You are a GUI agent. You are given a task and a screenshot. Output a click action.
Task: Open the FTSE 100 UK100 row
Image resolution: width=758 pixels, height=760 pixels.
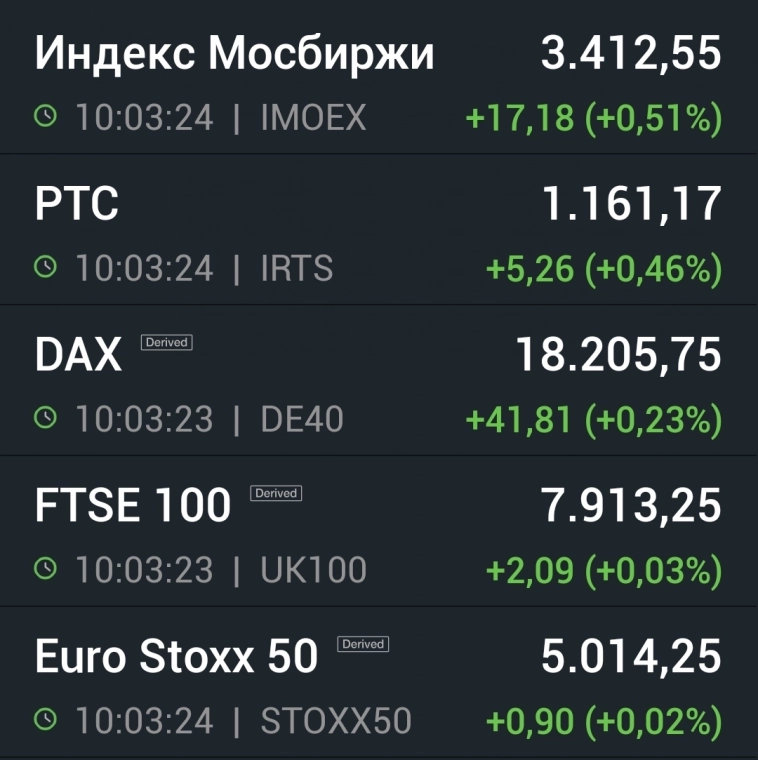[x=378, y=535]
